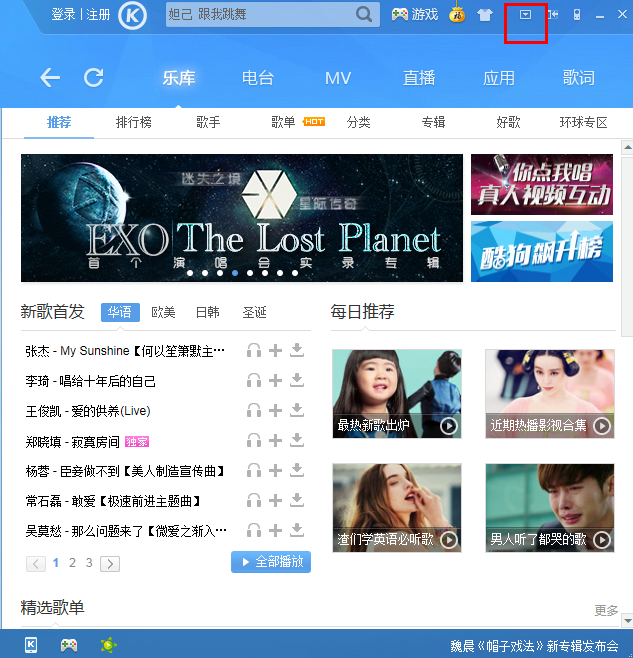The width and height of the screenshot is (633, 658).
Task: Open the 歌词 tab
Action: [x=579, y=78]
